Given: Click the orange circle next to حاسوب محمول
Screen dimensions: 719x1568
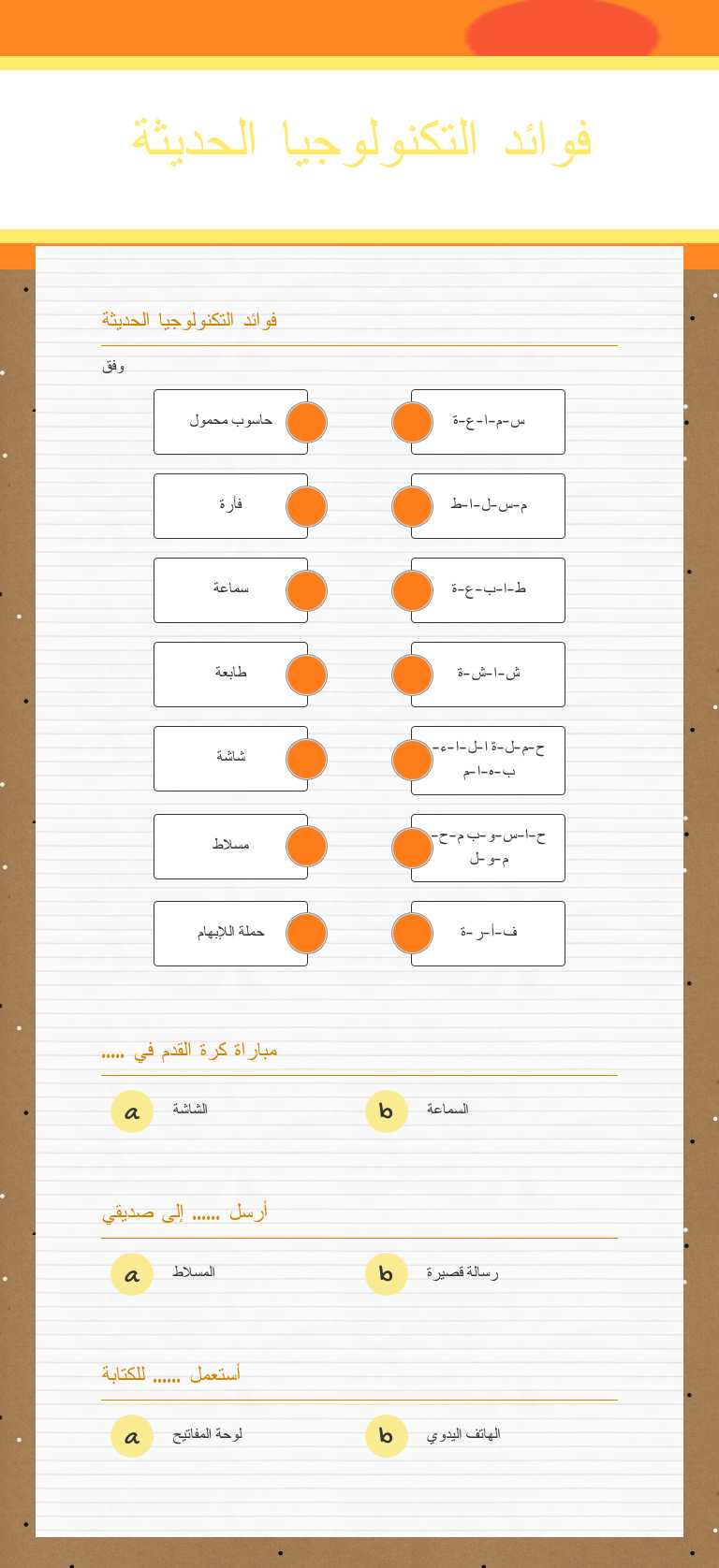Looking at the screenshot, I should pos(306,422).
